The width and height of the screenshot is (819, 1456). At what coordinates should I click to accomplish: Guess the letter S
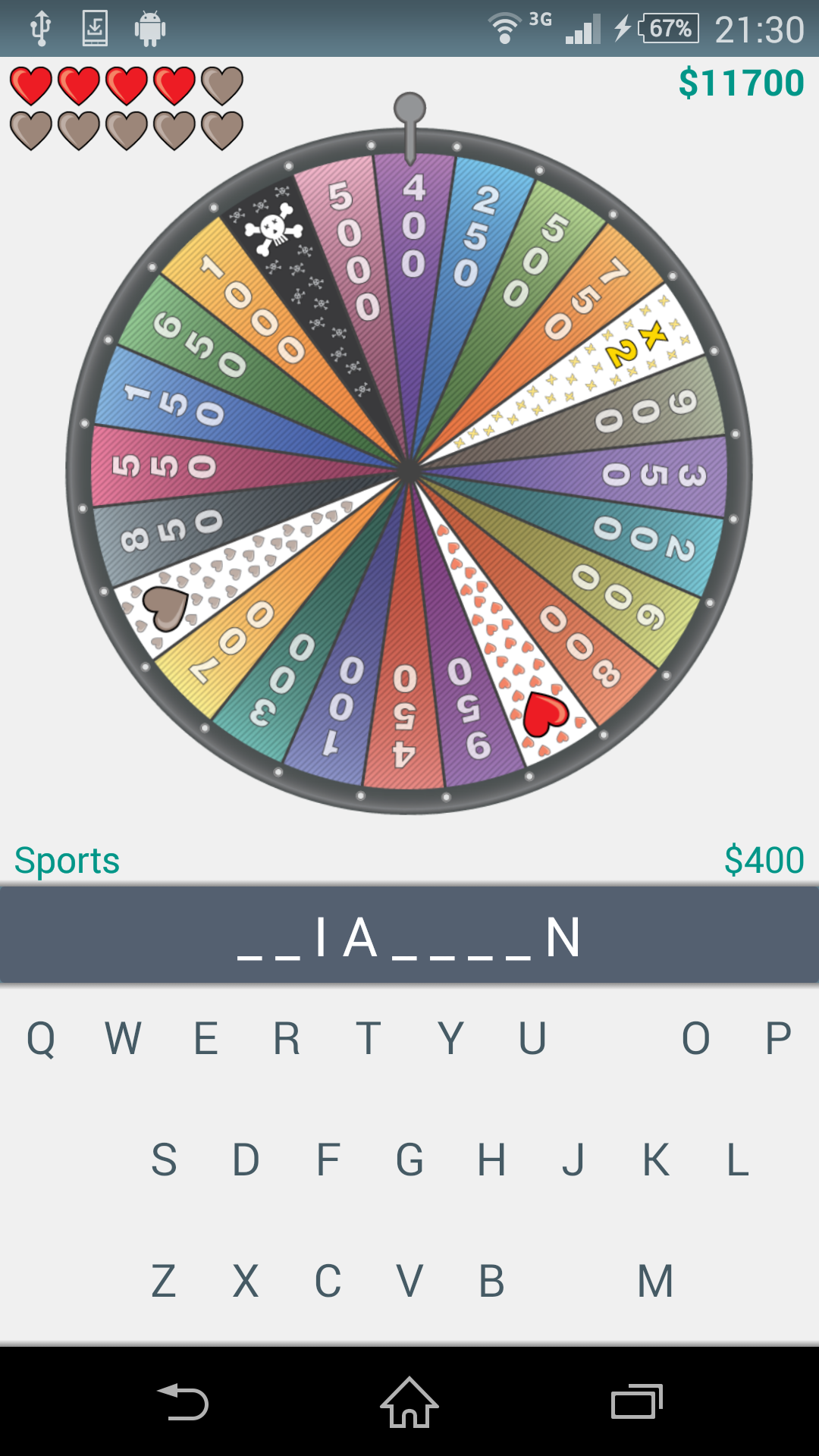pos(164,1159)
